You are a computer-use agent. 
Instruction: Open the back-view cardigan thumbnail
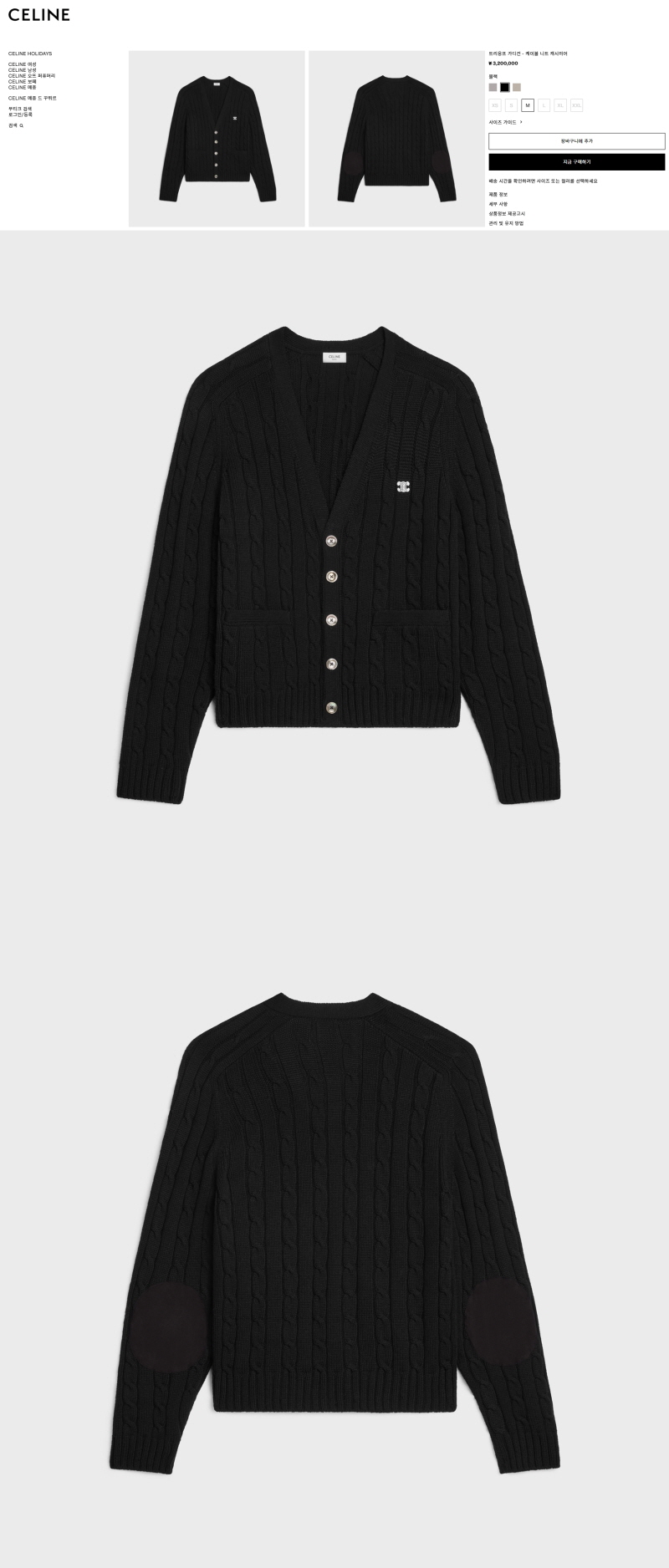pyautogui.click(x=396, y=139)
